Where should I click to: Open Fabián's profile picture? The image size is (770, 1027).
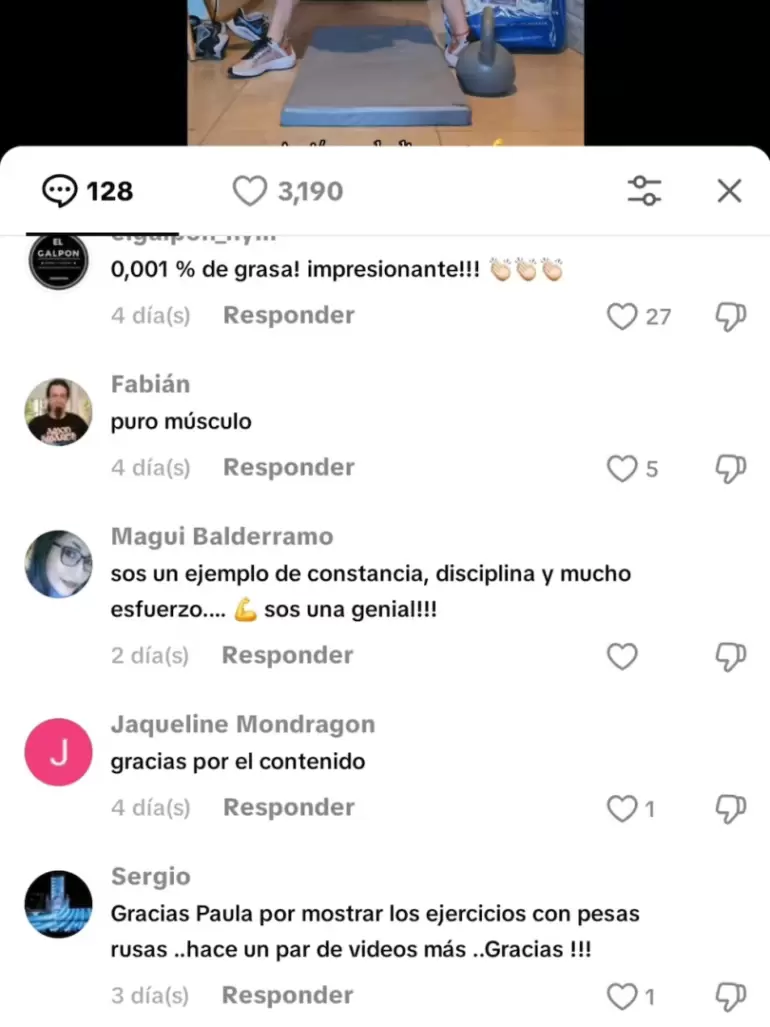click(x=58, y=412)
